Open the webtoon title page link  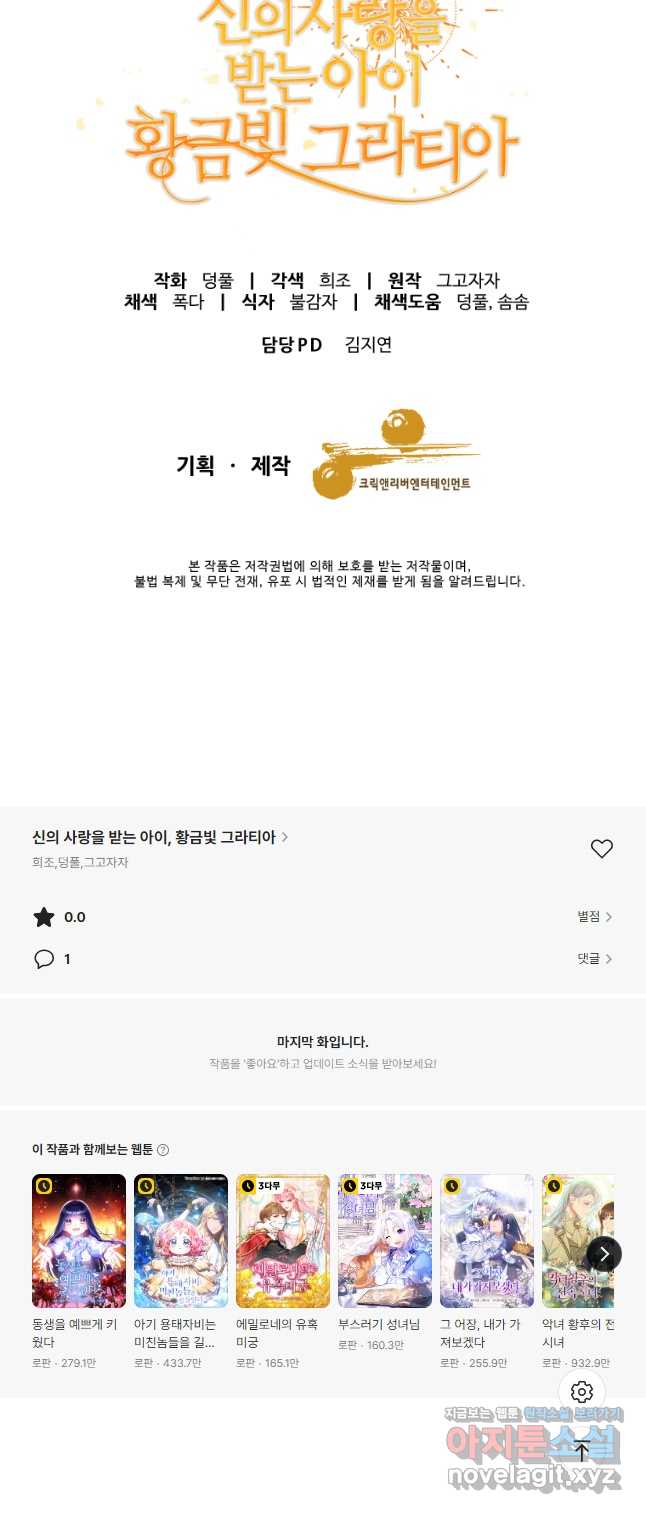tap(160, 837)
